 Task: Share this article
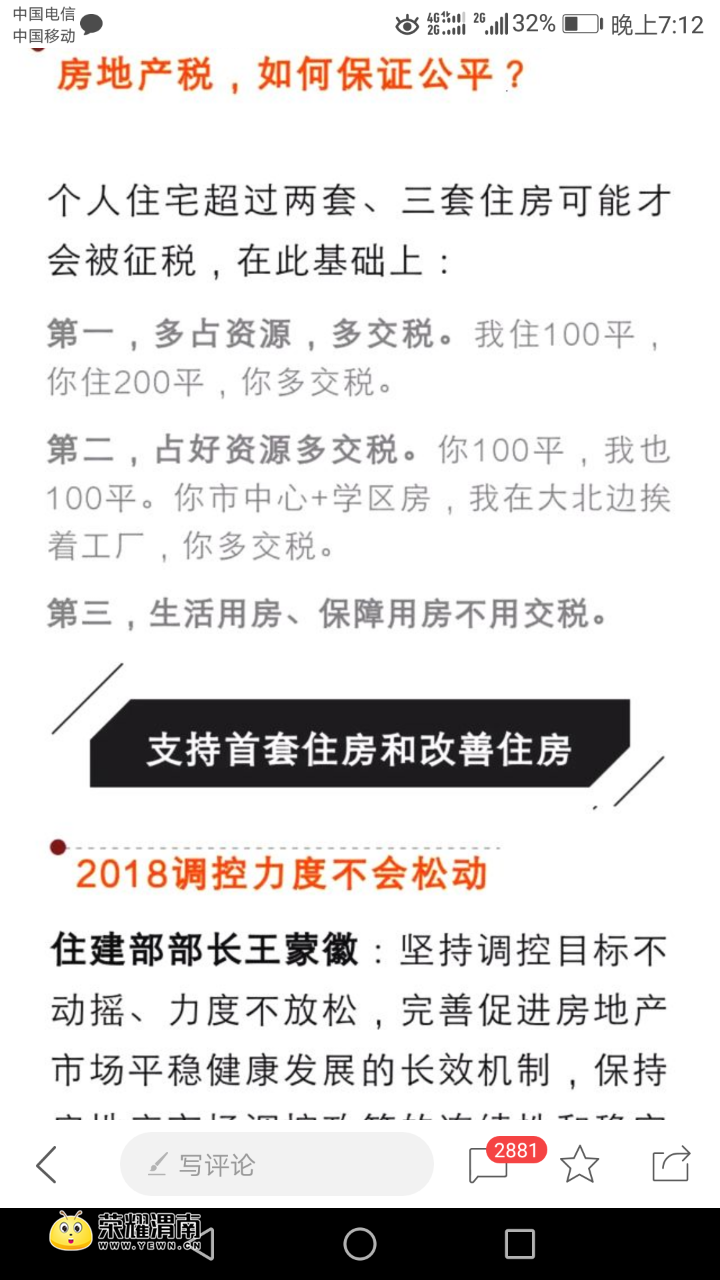(x=671, y=1165)
